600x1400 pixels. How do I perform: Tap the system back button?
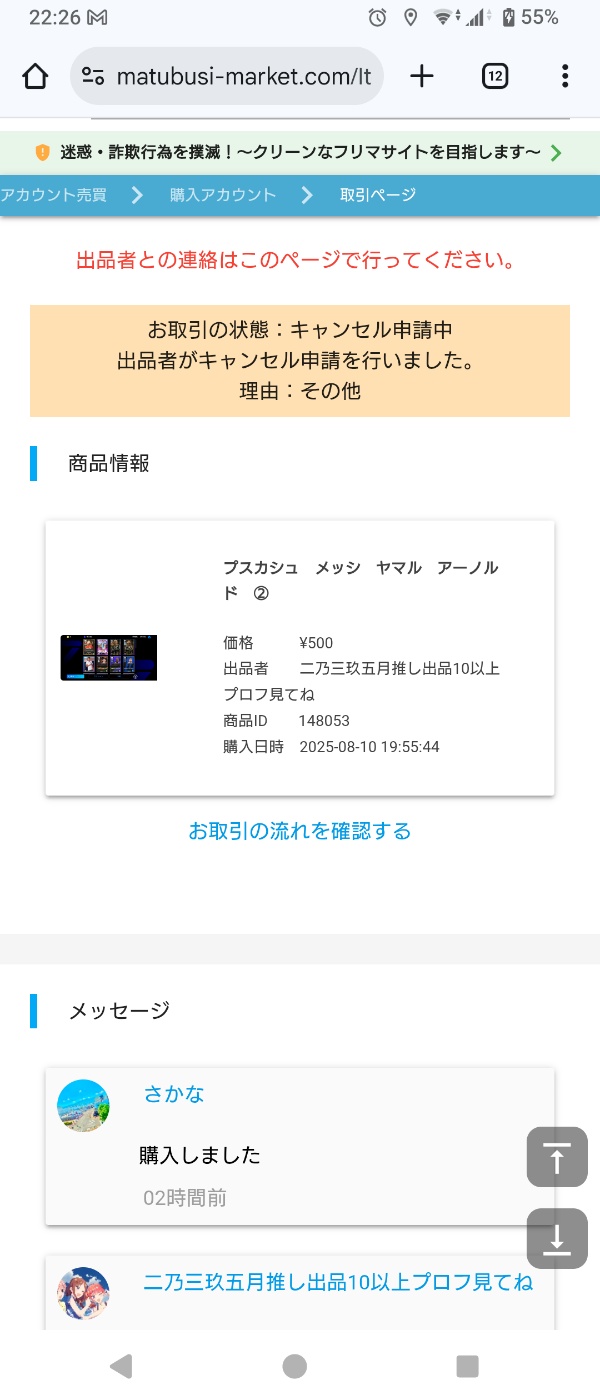coord(121,1366)
